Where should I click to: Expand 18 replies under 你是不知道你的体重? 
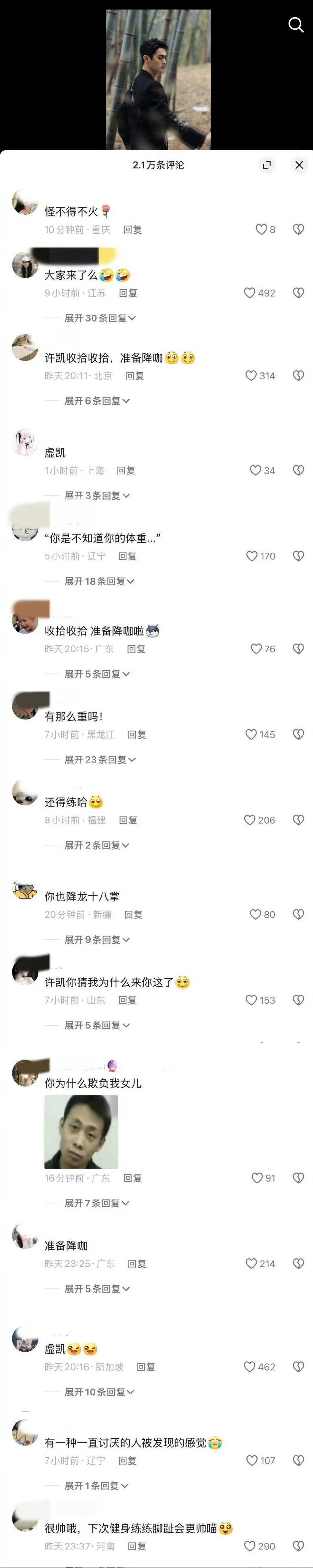pyautogui.click(x=99, y=581)
